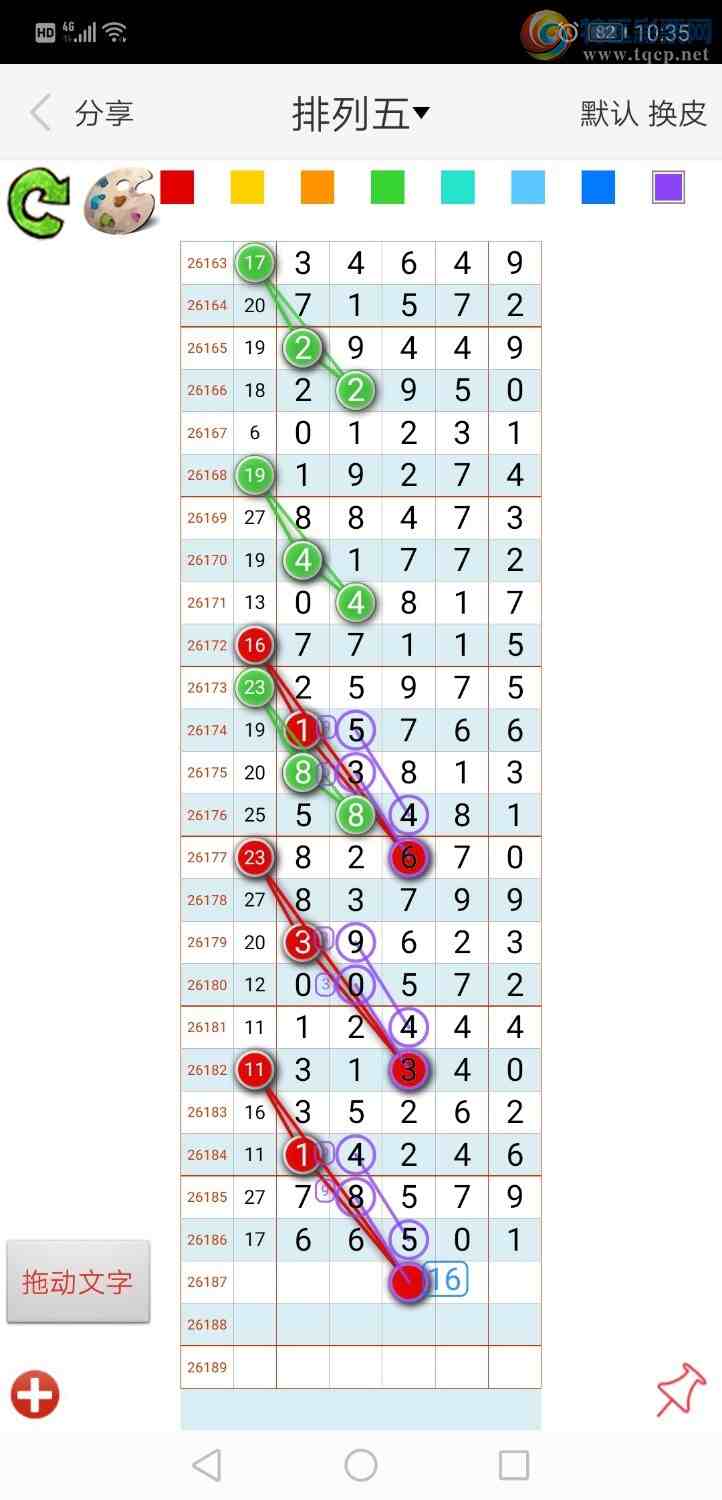Choose the yellow color swatch
This screenshot has width=722, height=1500.
point(247,187)
